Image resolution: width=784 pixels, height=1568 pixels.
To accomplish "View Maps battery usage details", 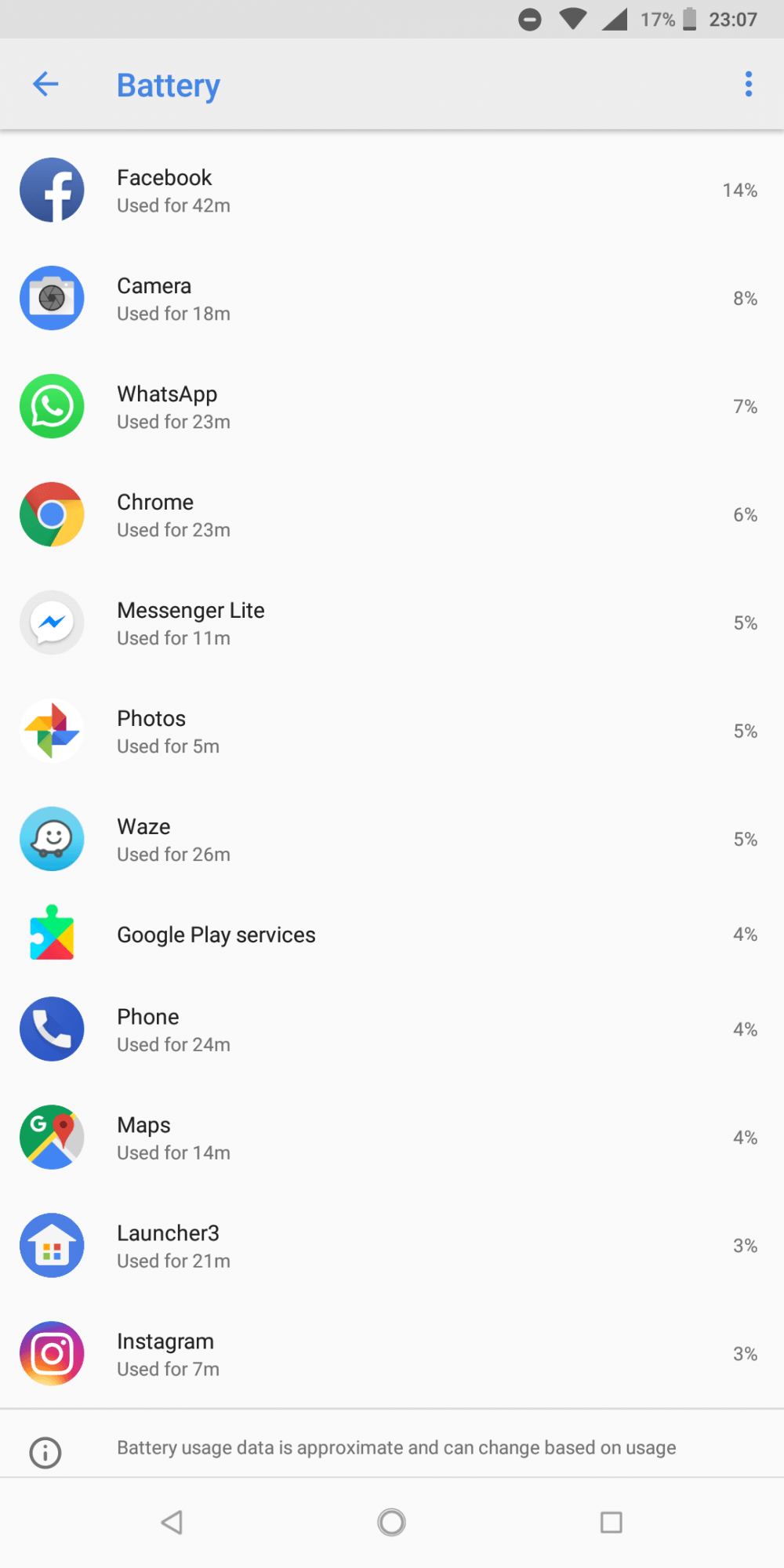I will pos(392,1138).
